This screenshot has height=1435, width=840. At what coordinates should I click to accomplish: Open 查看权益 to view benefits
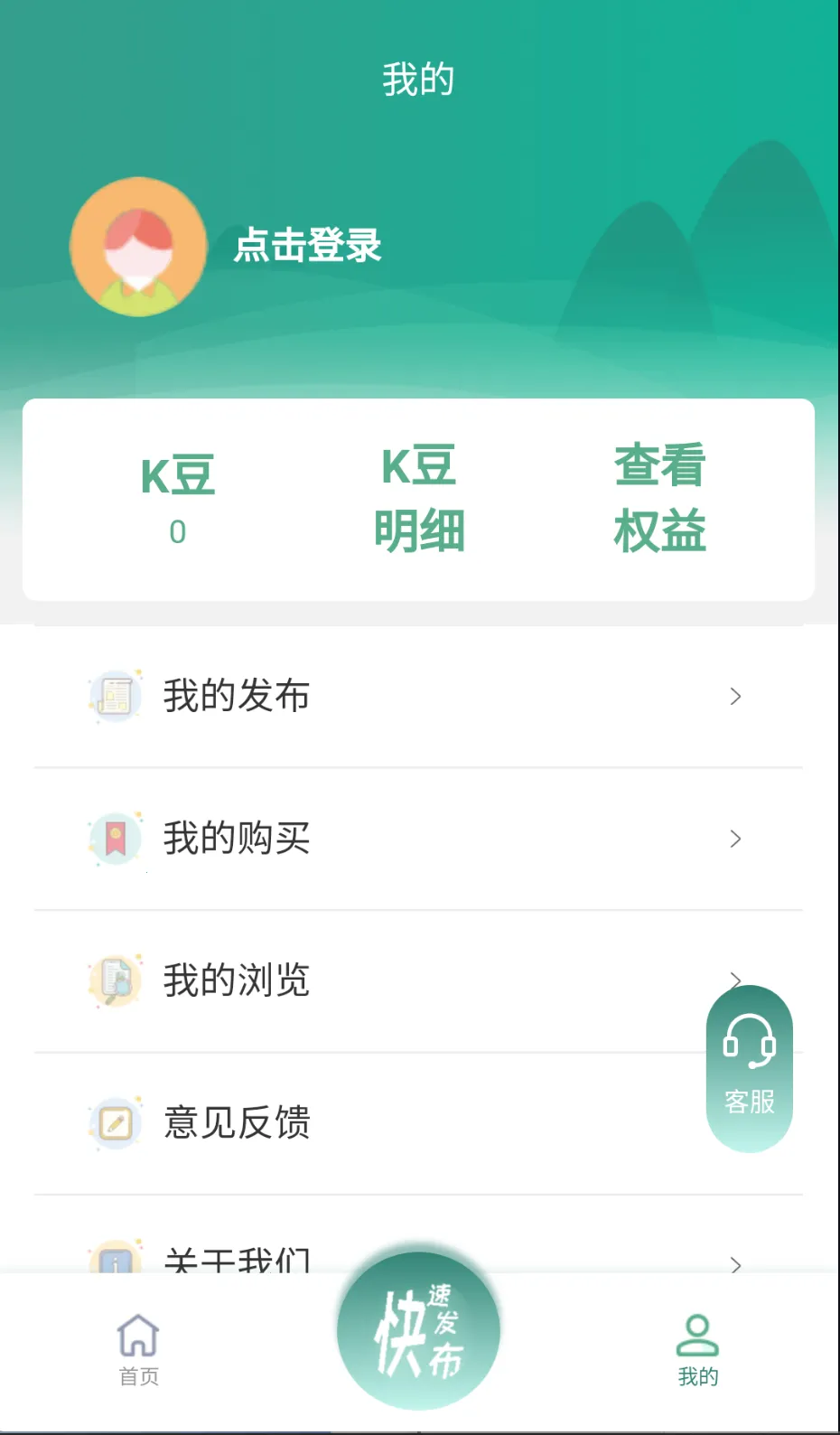pos(659,499)
